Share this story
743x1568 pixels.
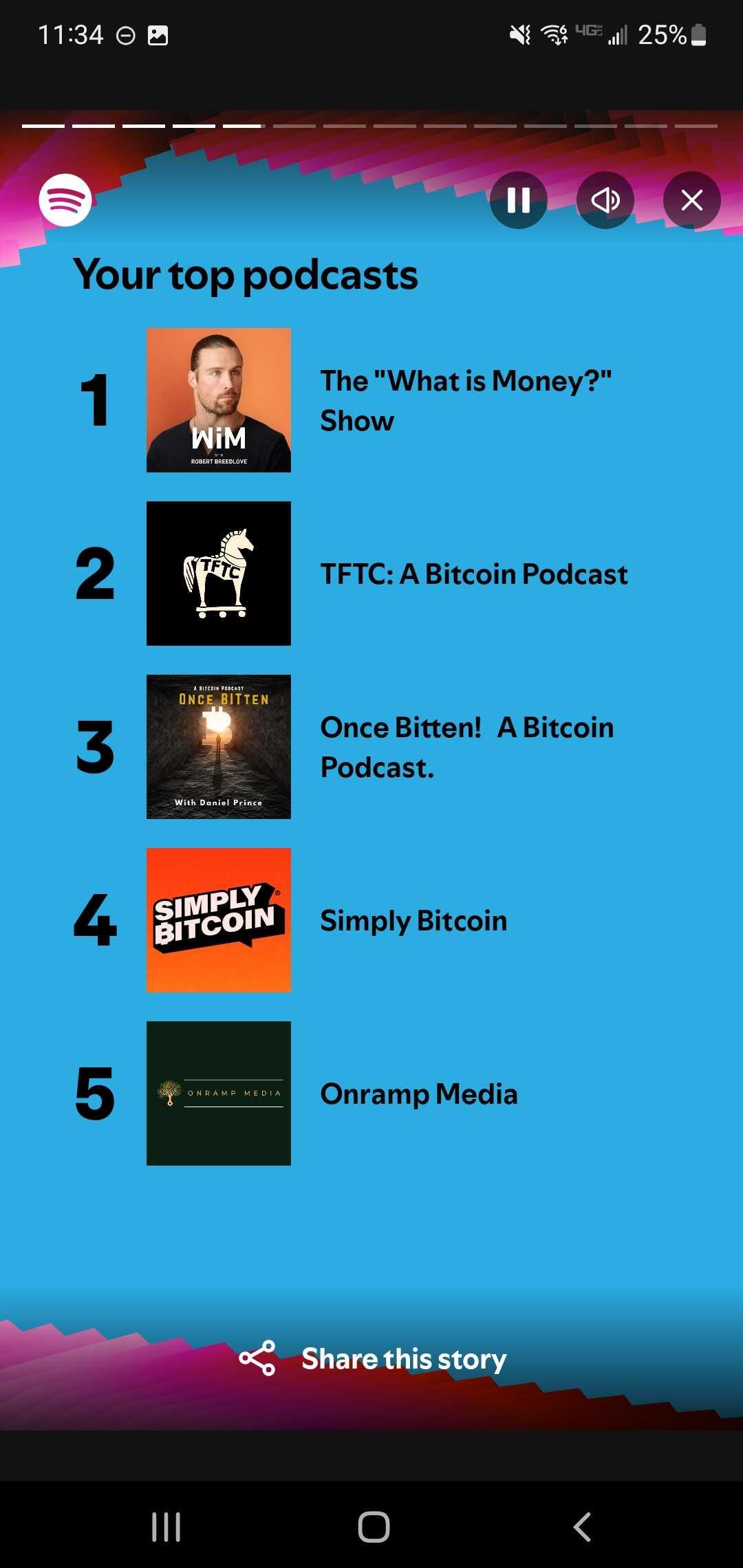point(372,1358)
